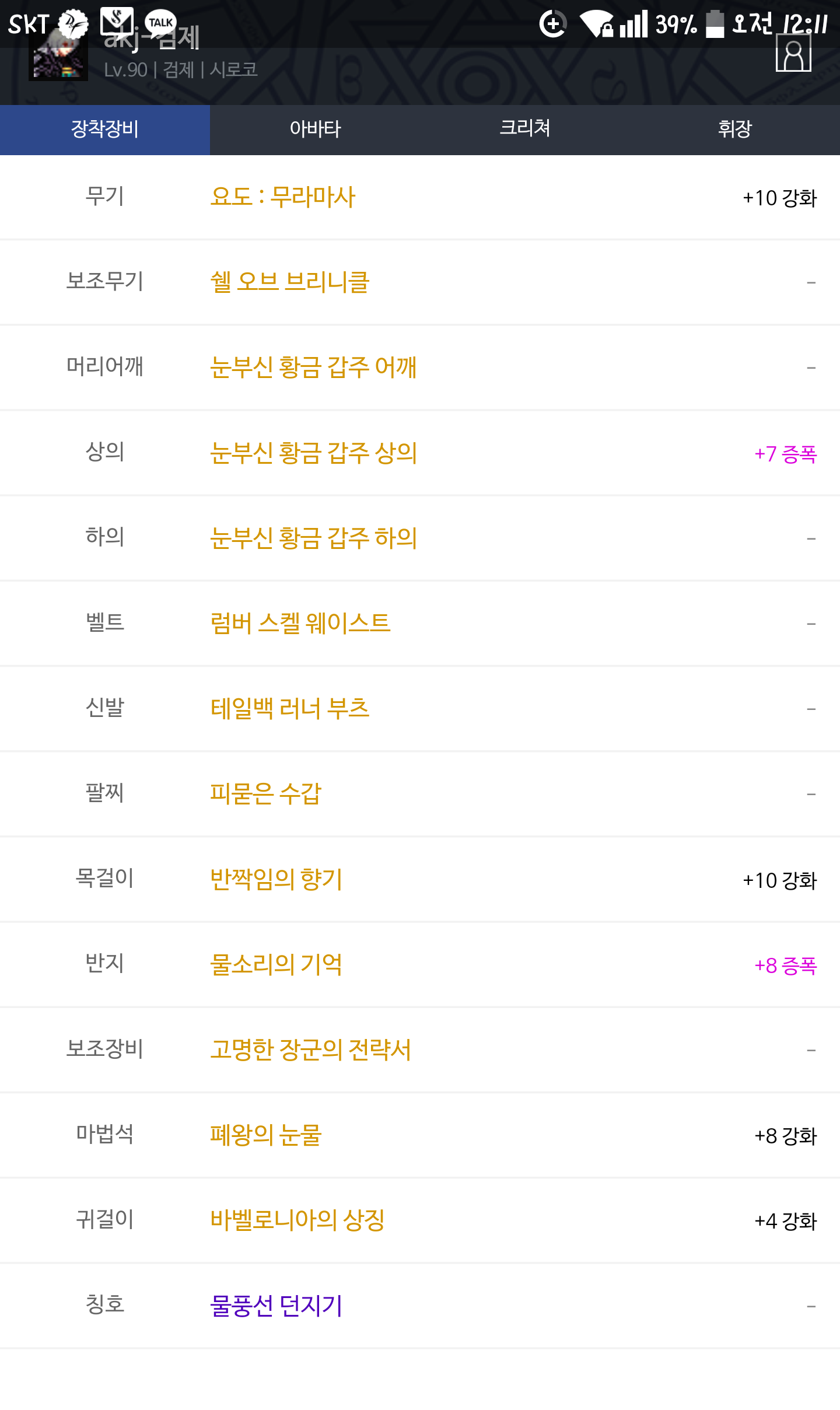Open earring 바벨로니아의 상징
The image size is (840, 1410).
297,1220
